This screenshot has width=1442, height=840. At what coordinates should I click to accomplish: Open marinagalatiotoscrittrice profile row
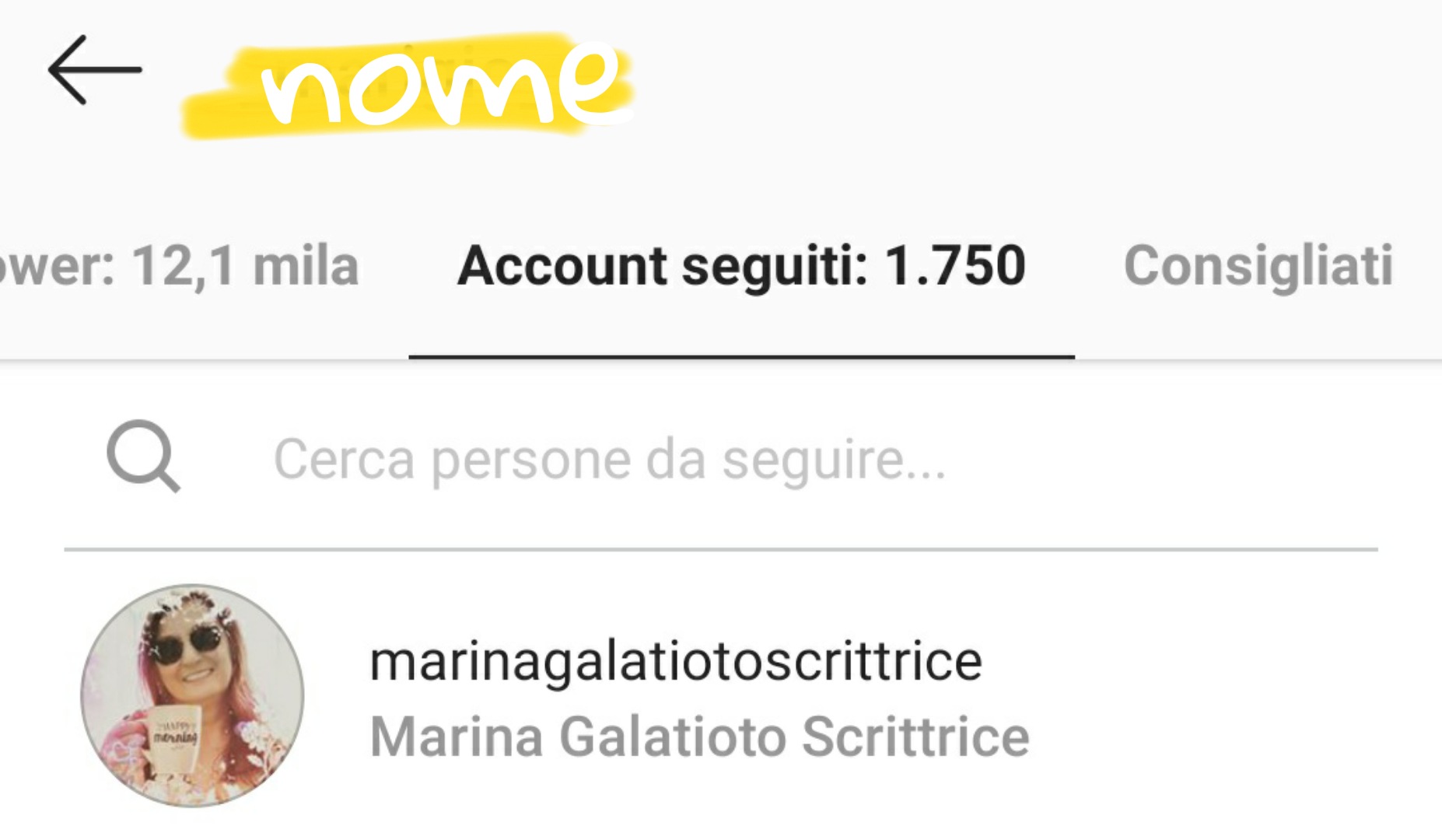(721, 696)
